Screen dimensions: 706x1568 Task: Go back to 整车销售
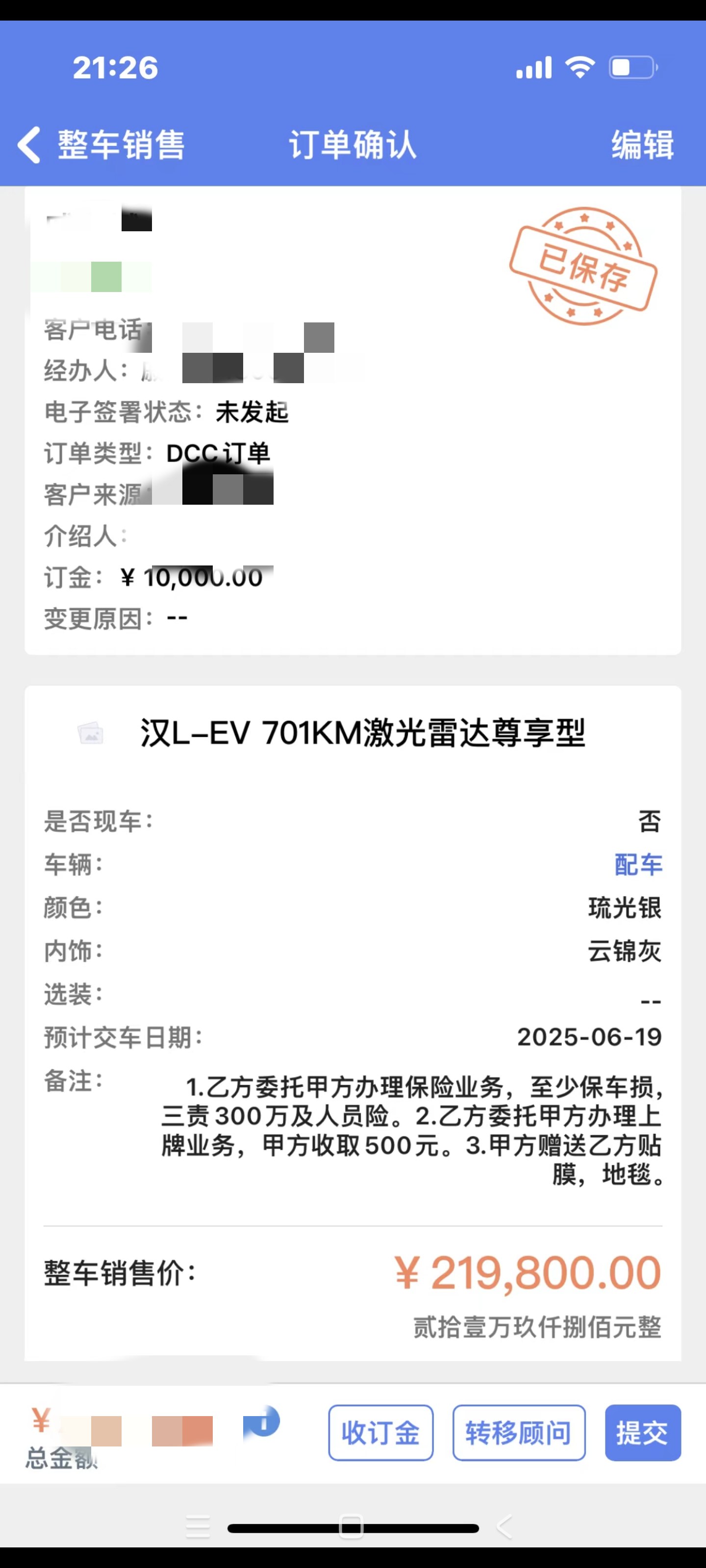101,145
